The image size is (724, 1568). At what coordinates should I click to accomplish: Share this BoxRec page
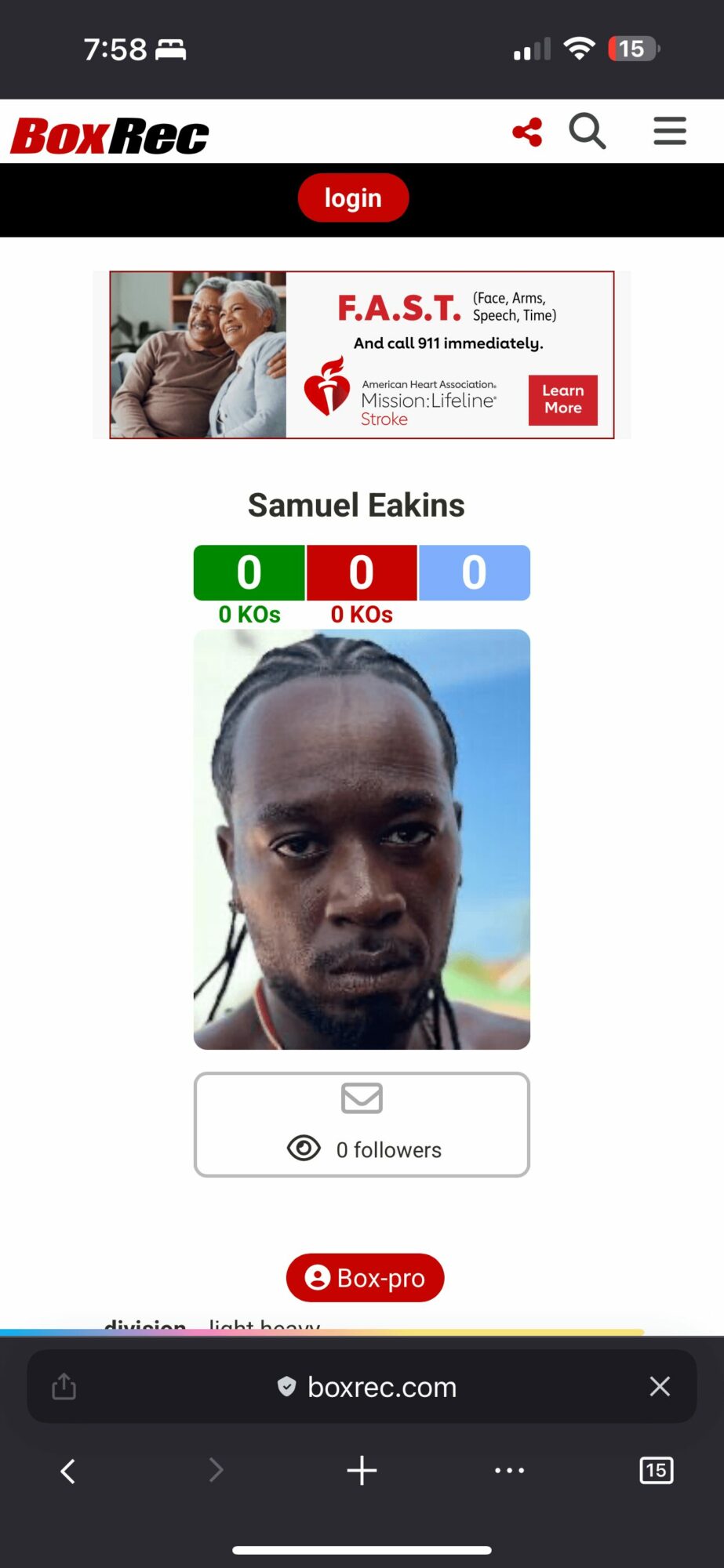527,132
